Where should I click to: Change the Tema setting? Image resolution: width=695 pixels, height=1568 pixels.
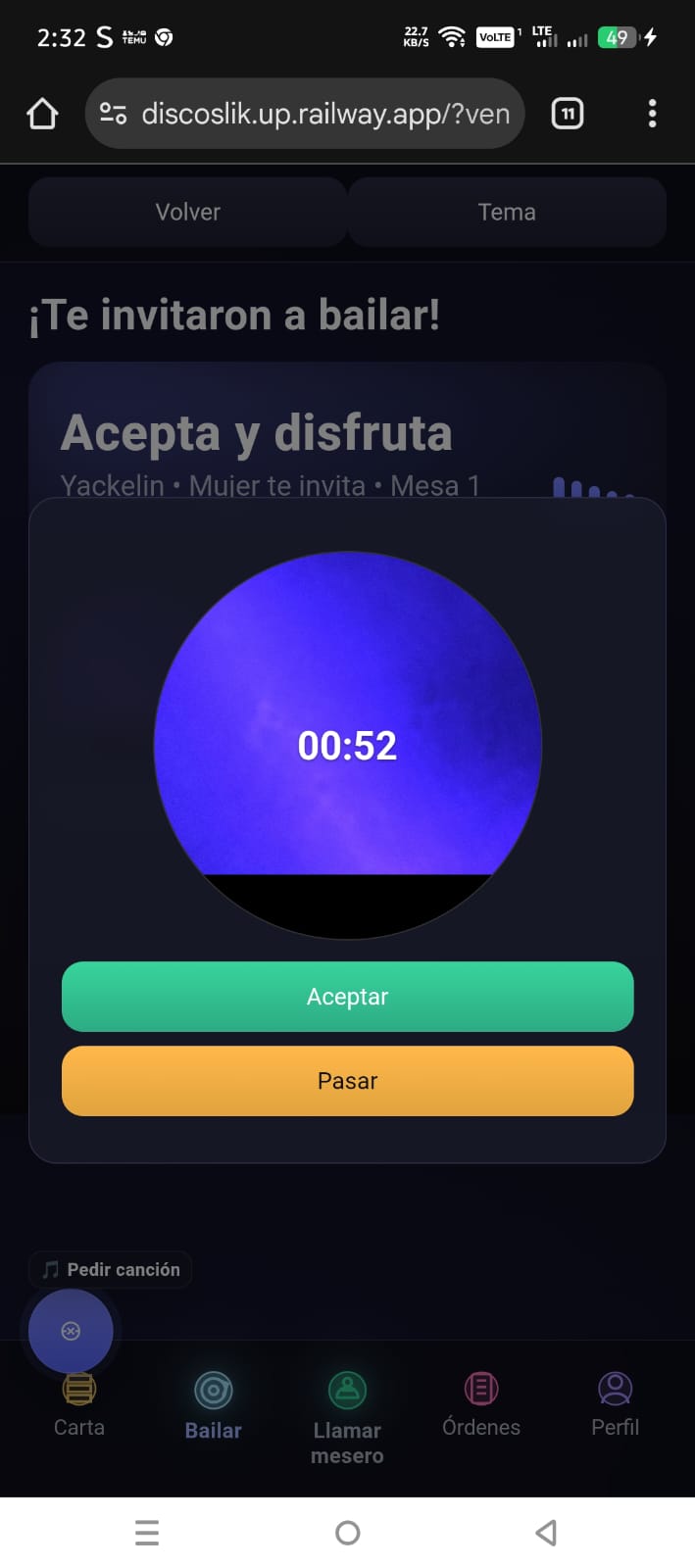(x=507, y=212)
